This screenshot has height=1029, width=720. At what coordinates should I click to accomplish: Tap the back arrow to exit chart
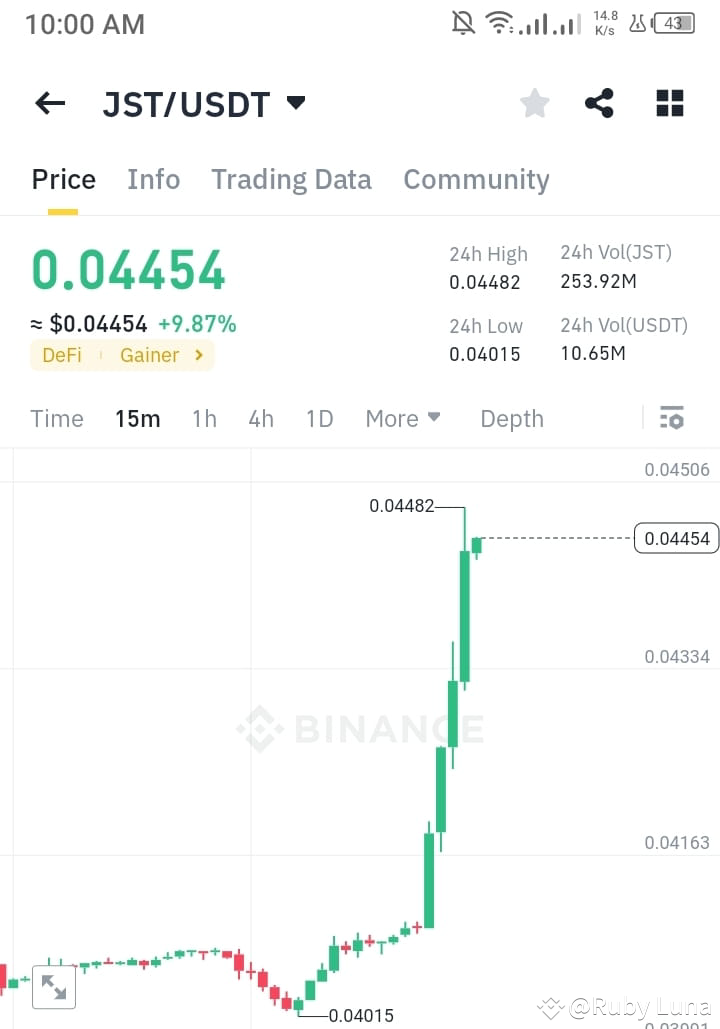click(x=50, y=103)
